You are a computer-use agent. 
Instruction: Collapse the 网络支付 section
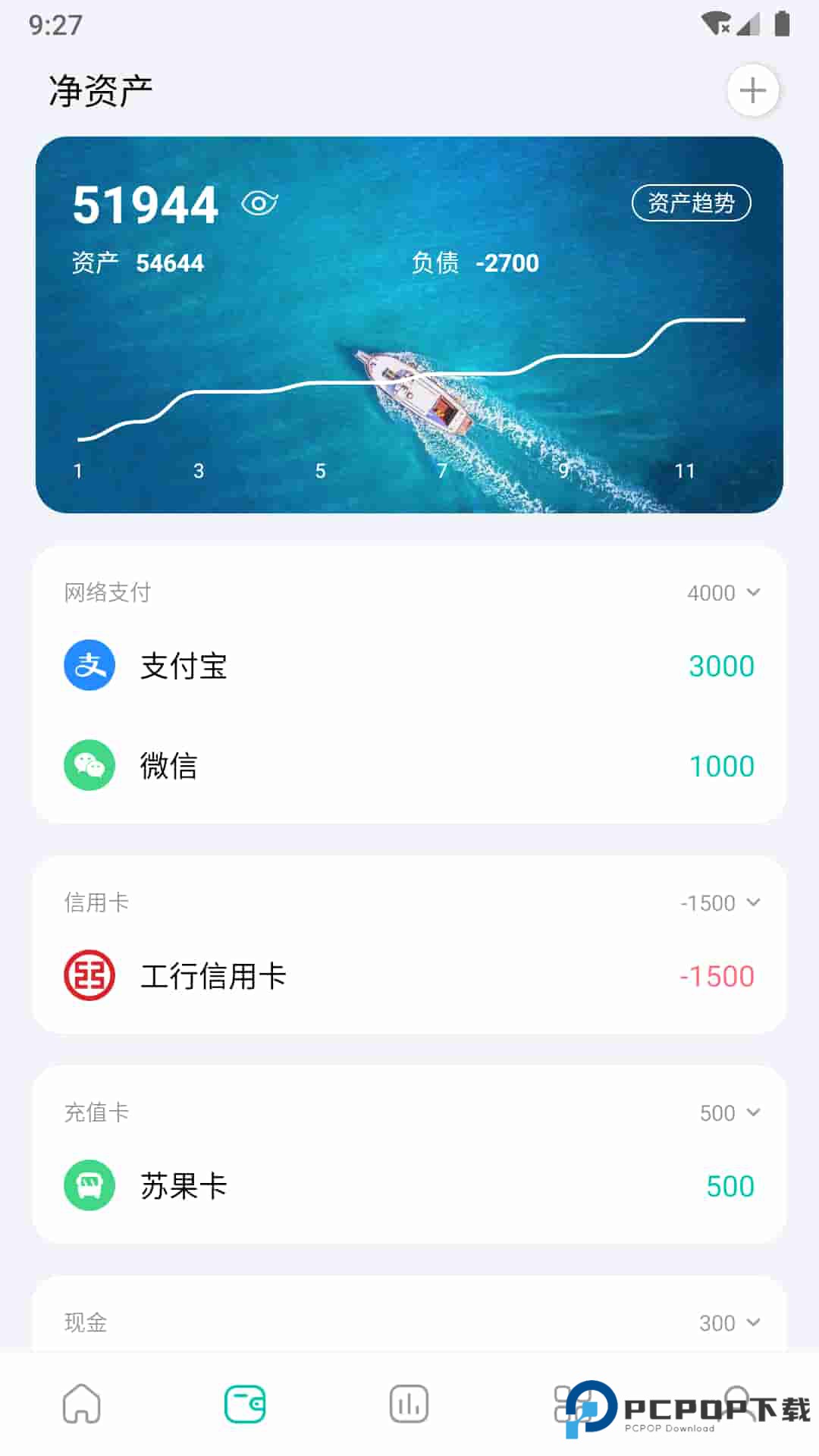pyautogui.click(x=752, y=593)
